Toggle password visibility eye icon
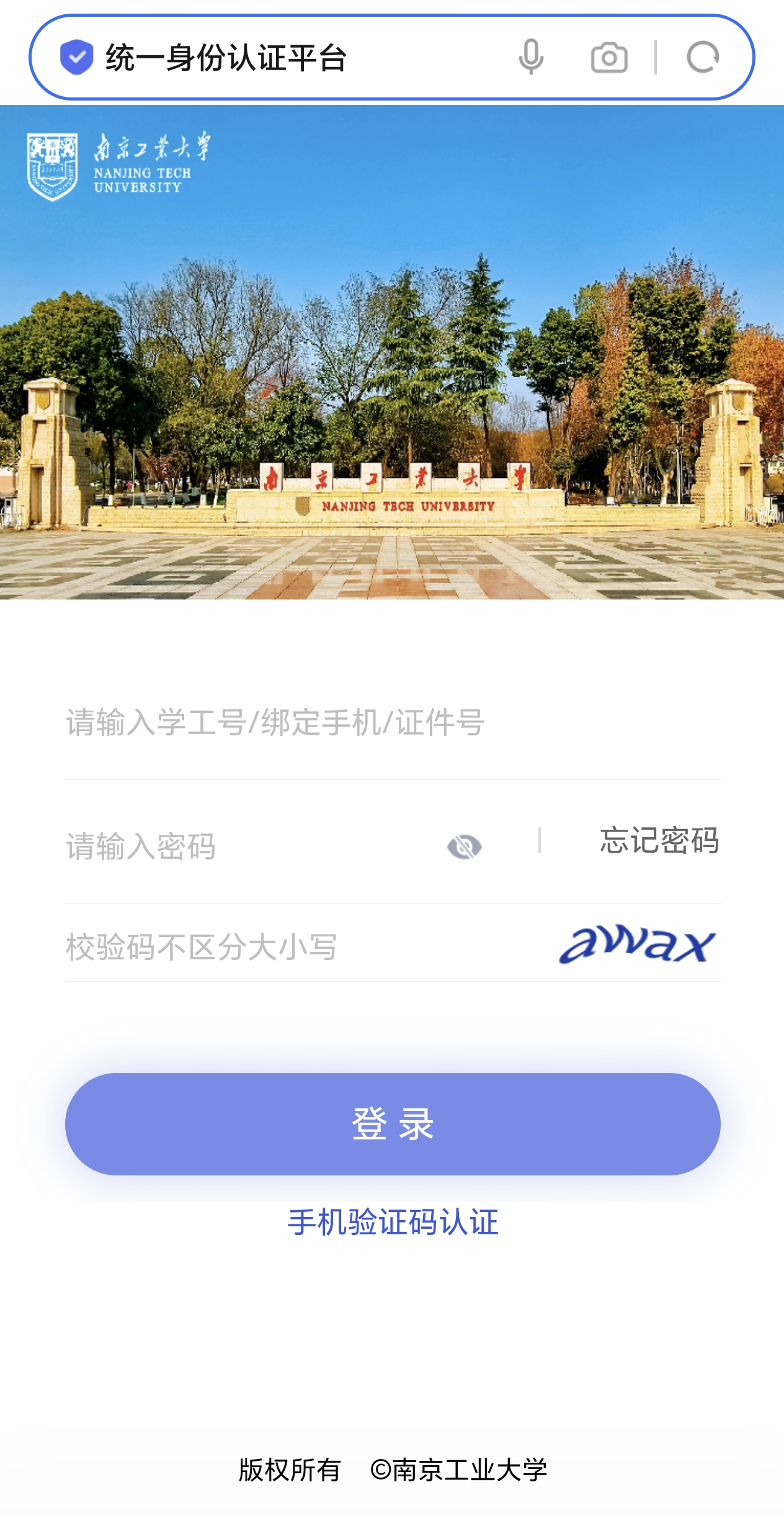 coord(465,847)
